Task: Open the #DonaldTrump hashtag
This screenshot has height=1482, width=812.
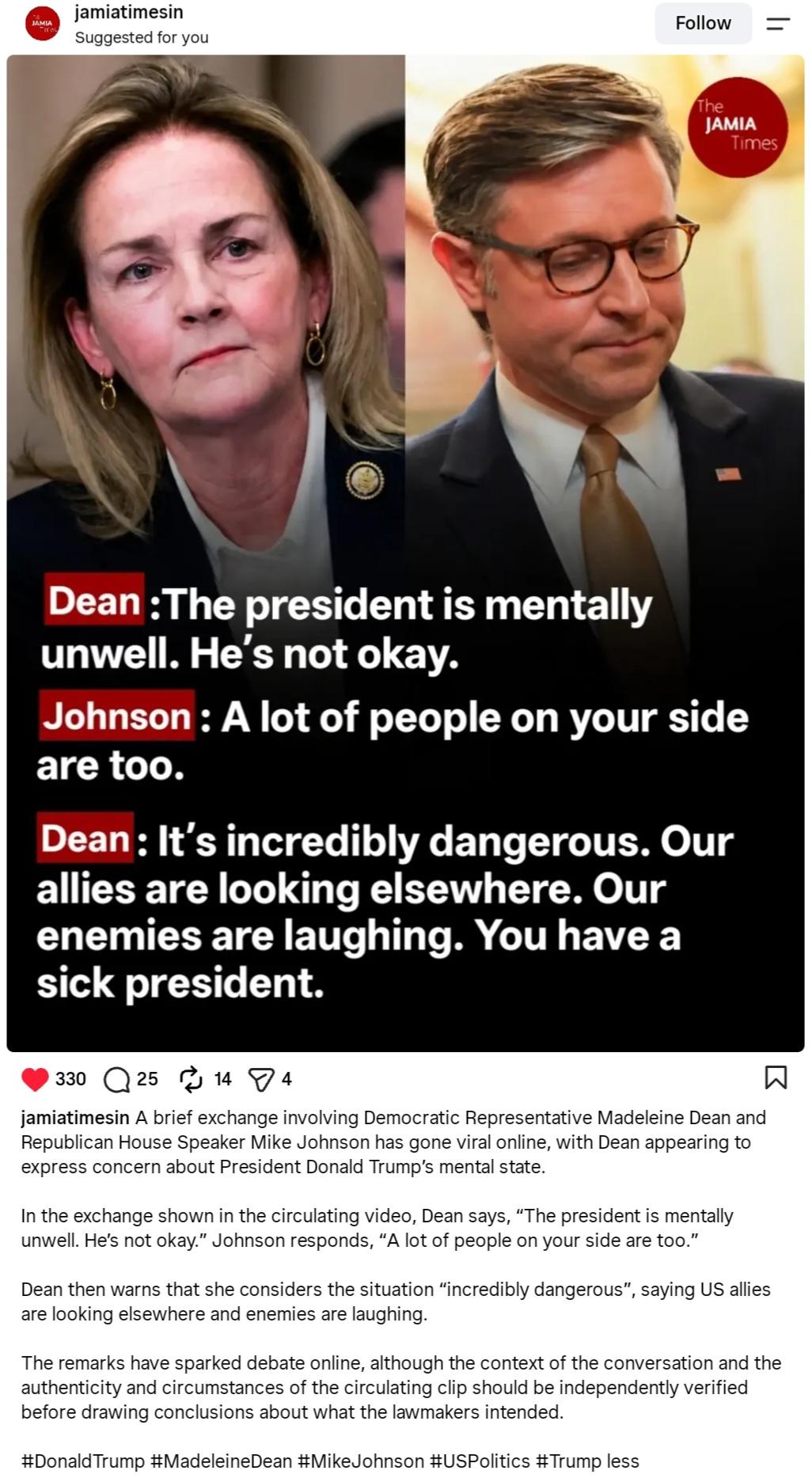Action: click(x=83, y=1461)
